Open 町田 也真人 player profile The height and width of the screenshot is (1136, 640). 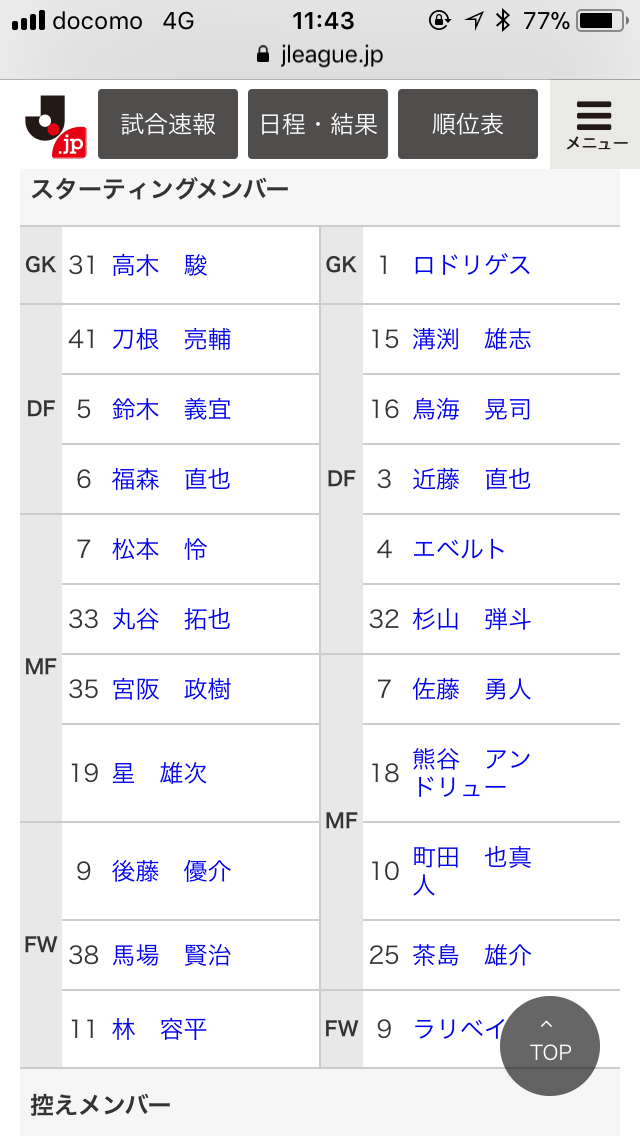click(x=472, y=870)
